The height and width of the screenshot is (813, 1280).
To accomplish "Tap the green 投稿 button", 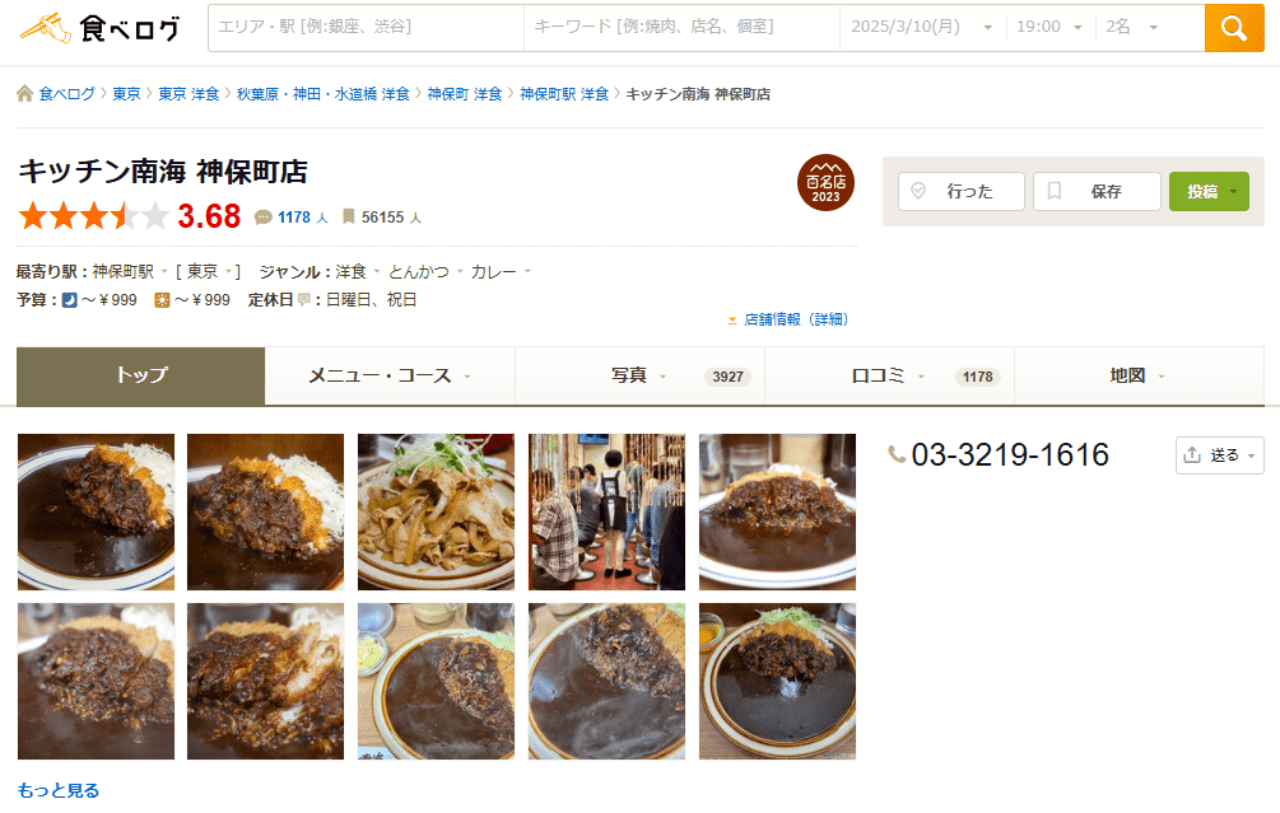I will (x=1208, y=191).
